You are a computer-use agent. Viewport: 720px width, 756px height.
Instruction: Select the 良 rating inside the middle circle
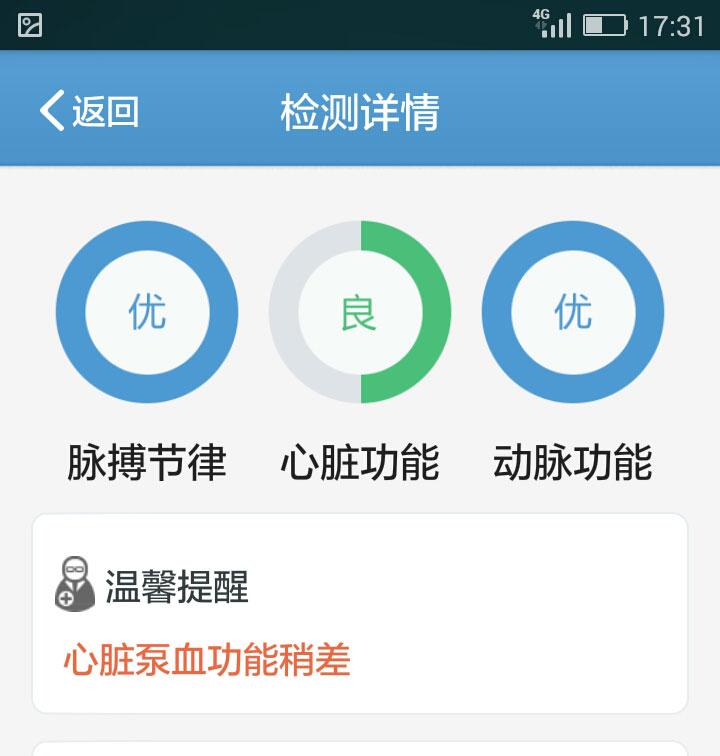[x=359, y=312]
